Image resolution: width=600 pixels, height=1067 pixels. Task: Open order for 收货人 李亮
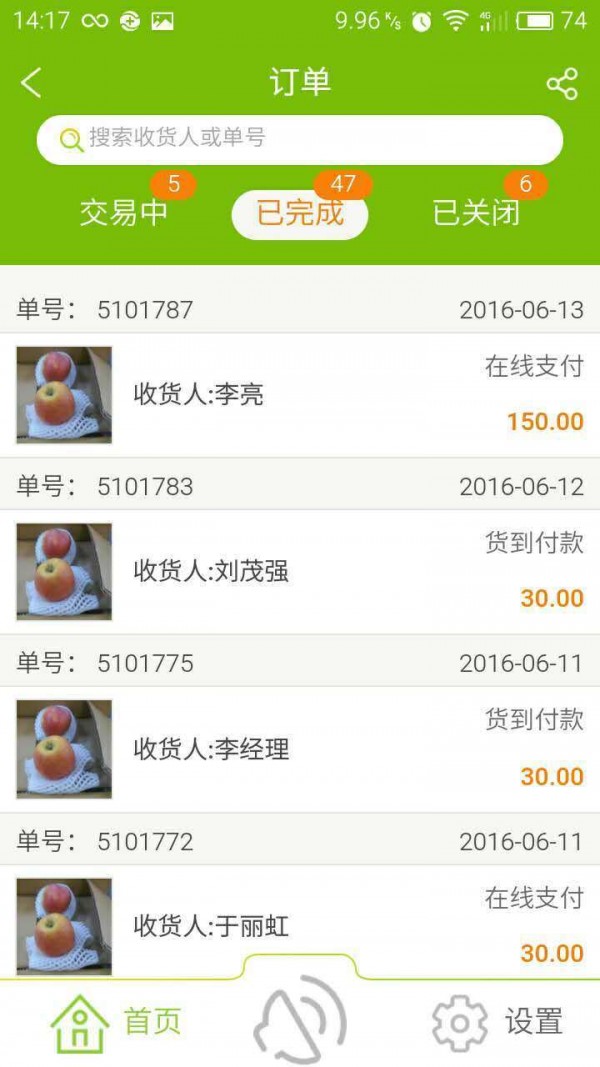(300, 395)
